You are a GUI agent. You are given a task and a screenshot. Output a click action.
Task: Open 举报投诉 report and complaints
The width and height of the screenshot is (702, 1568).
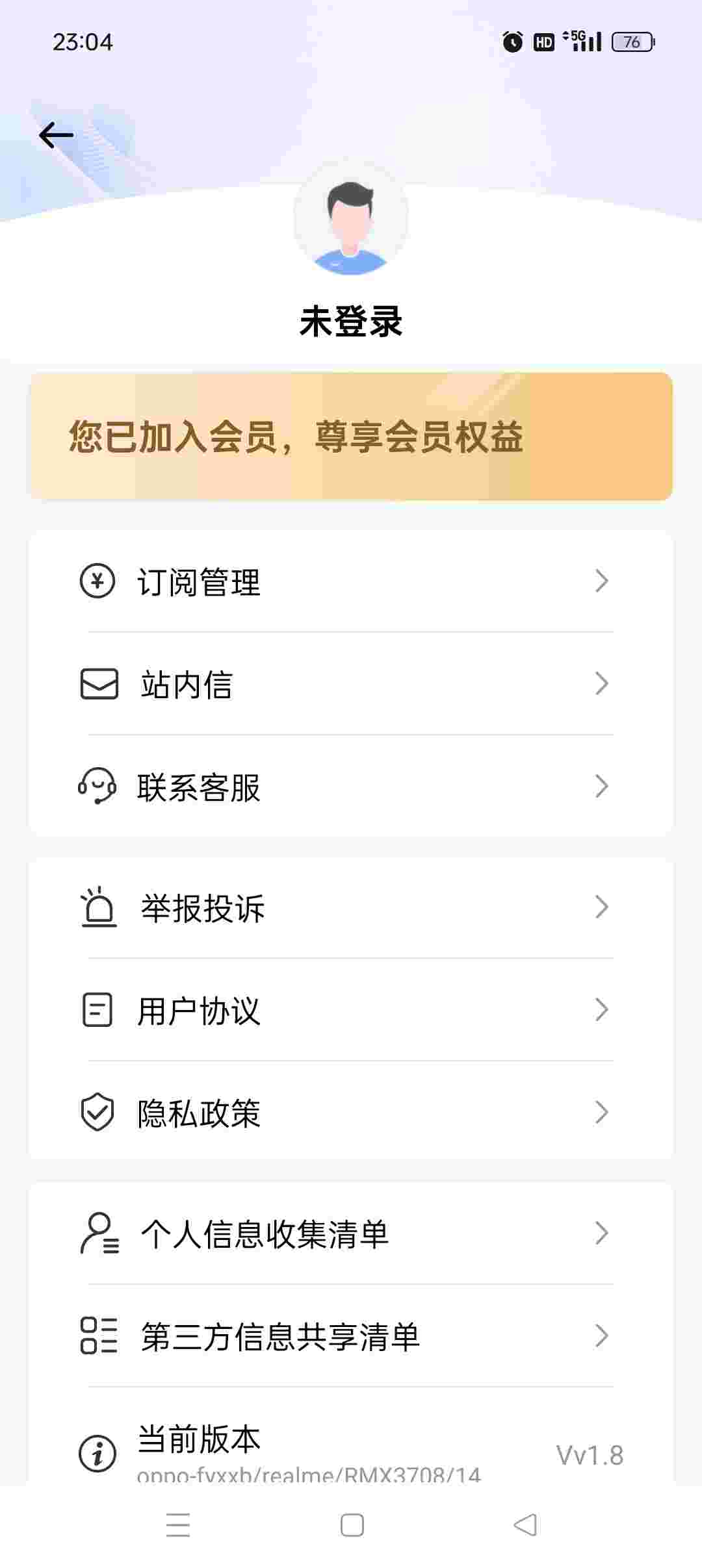tap(351, 907)
